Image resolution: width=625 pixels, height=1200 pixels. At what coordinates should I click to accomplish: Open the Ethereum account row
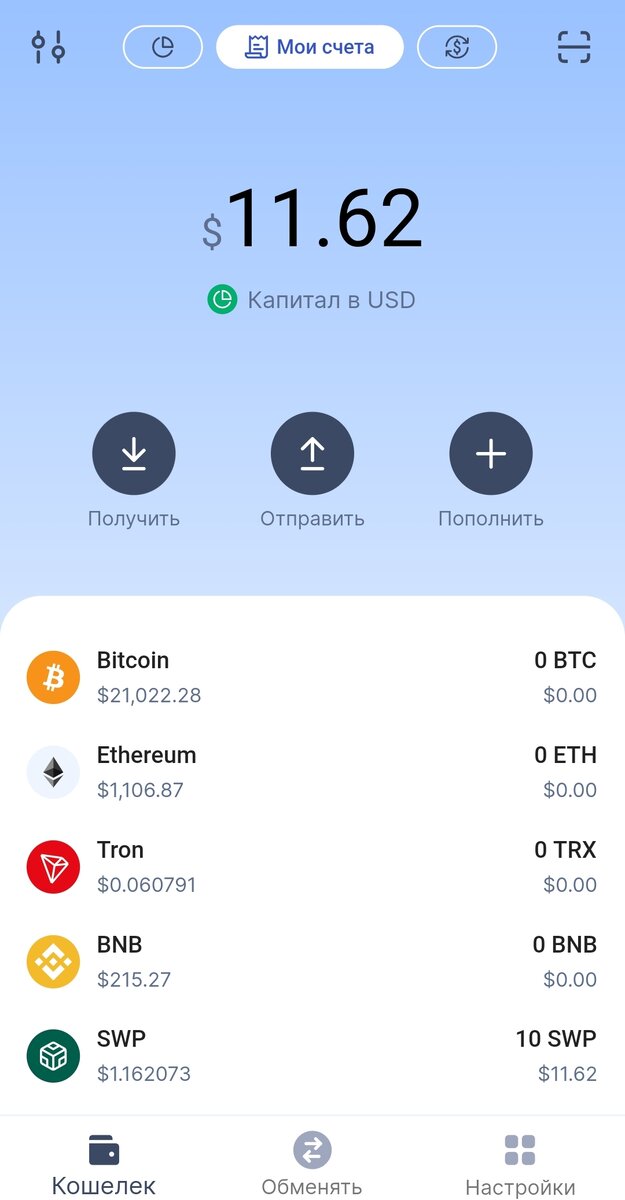click(x=312, y=772)
